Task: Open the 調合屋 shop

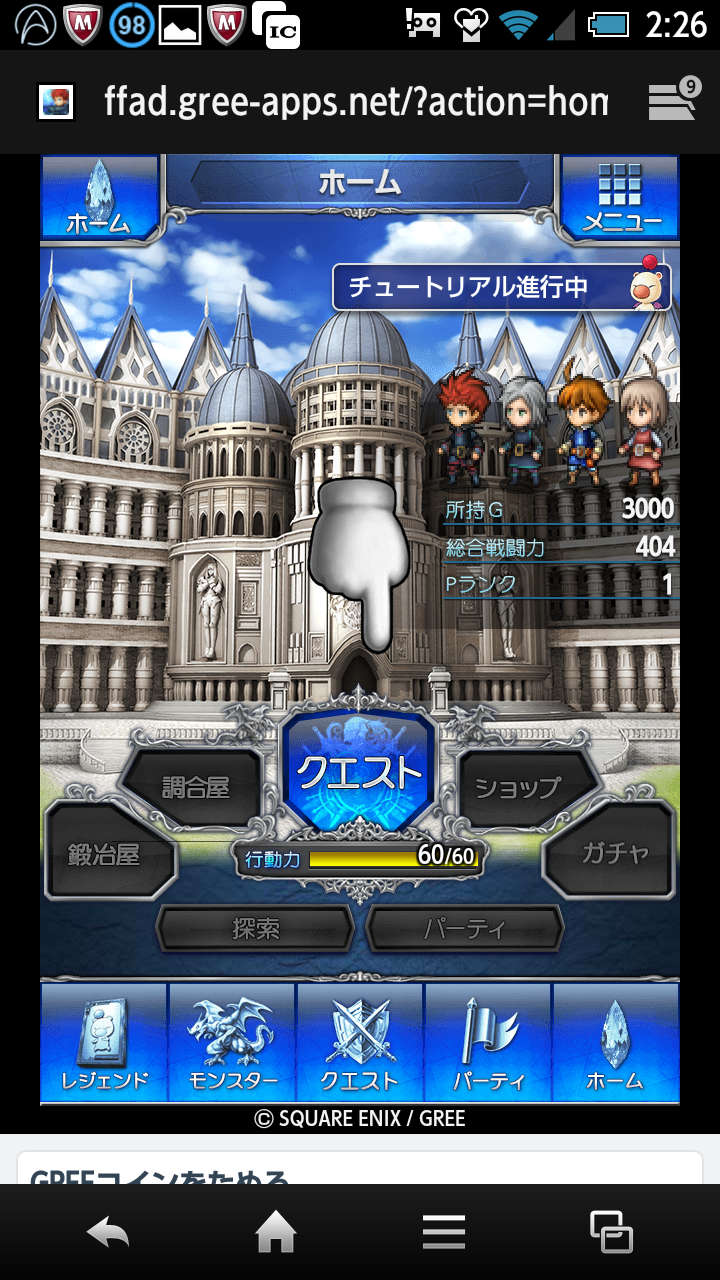Action: [196, 788]
